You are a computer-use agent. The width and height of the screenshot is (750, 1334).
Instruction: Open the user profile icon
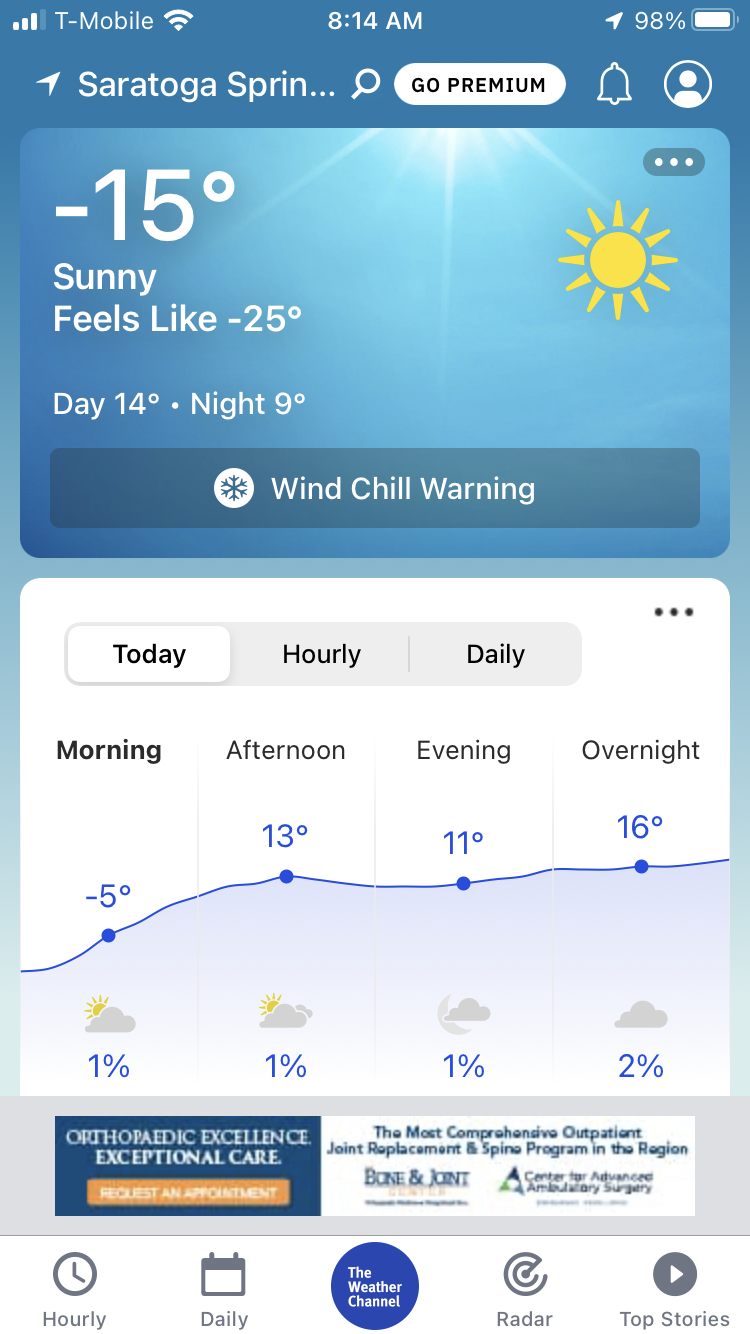coord(687,85)
